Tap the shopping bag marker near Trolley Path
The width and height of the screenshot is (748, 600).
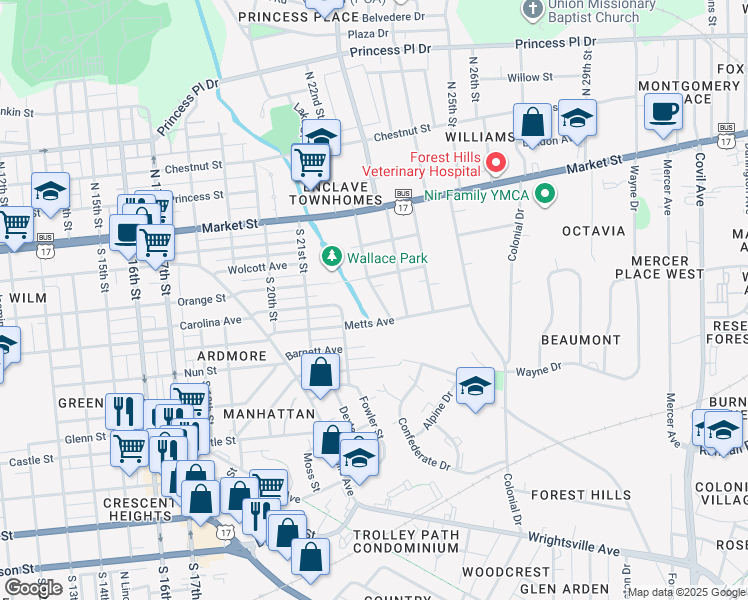coord(311,559)
